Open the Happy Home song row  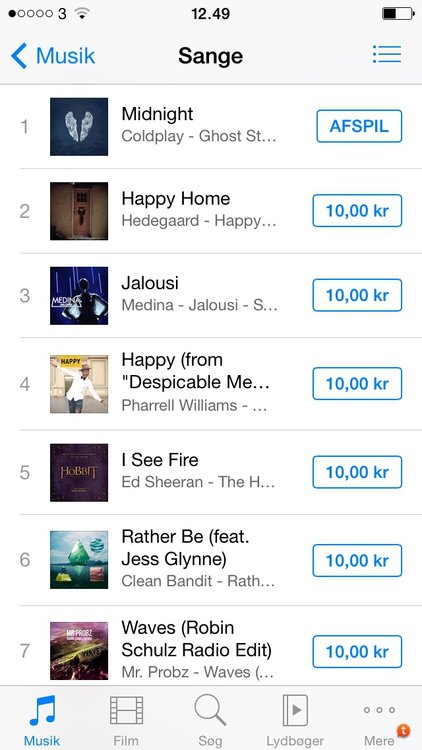pyautogui.click(x=211, y=211)
